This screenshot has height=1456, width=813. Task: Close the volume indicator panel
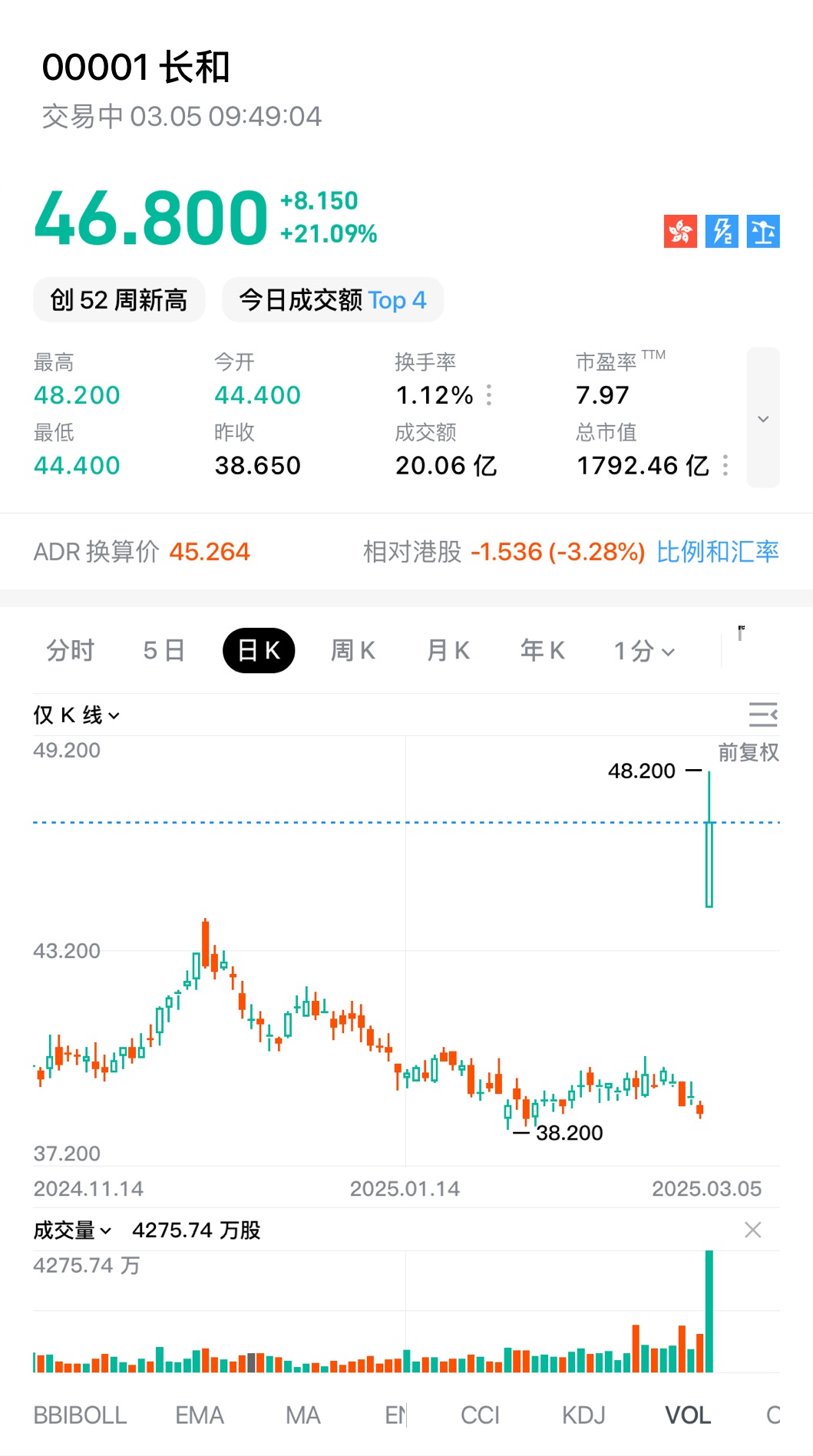(752, 1230)
